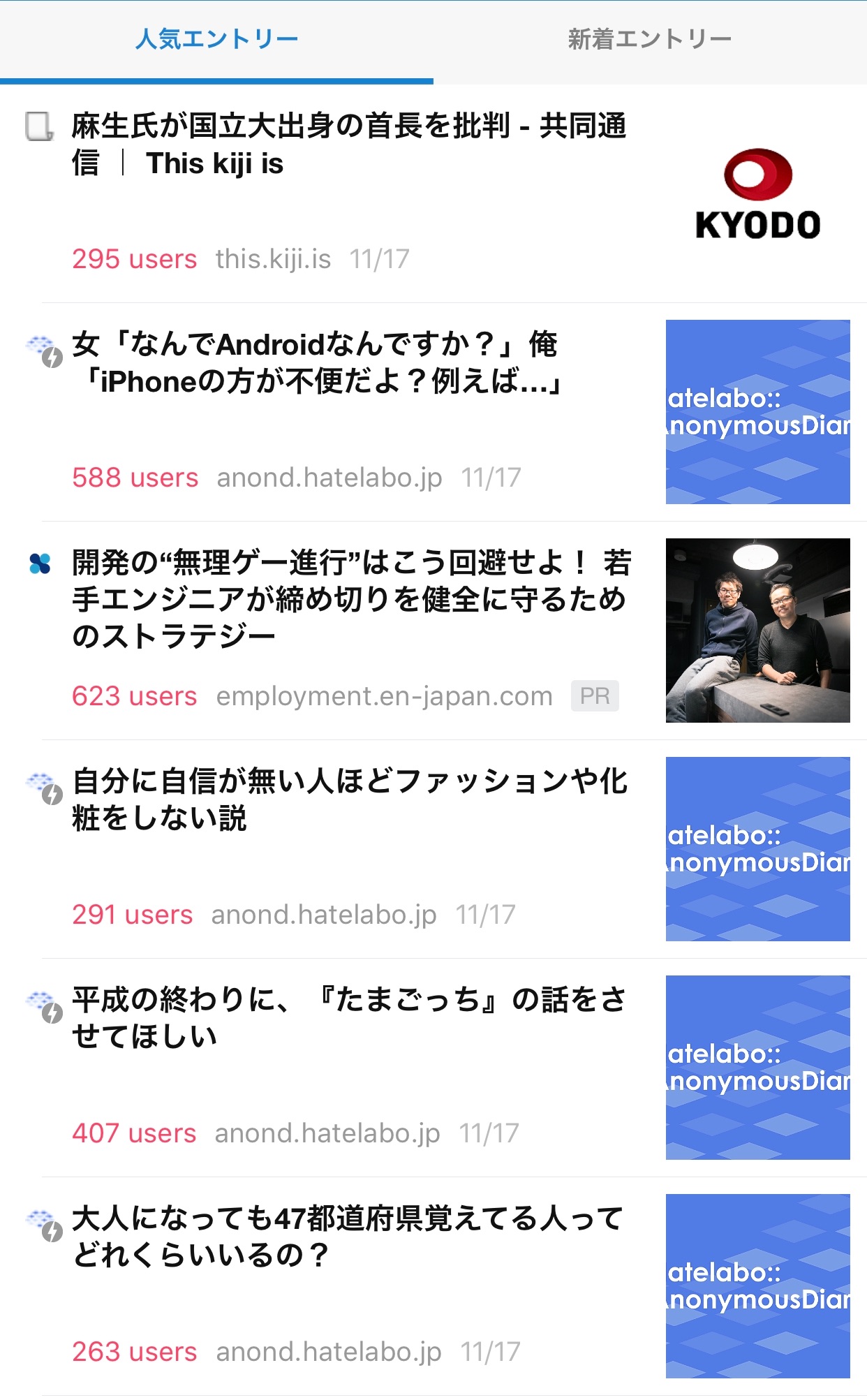View the 407 users bookmark count
Screen dimensions: 867x1400
click(x=134, y=1133)
